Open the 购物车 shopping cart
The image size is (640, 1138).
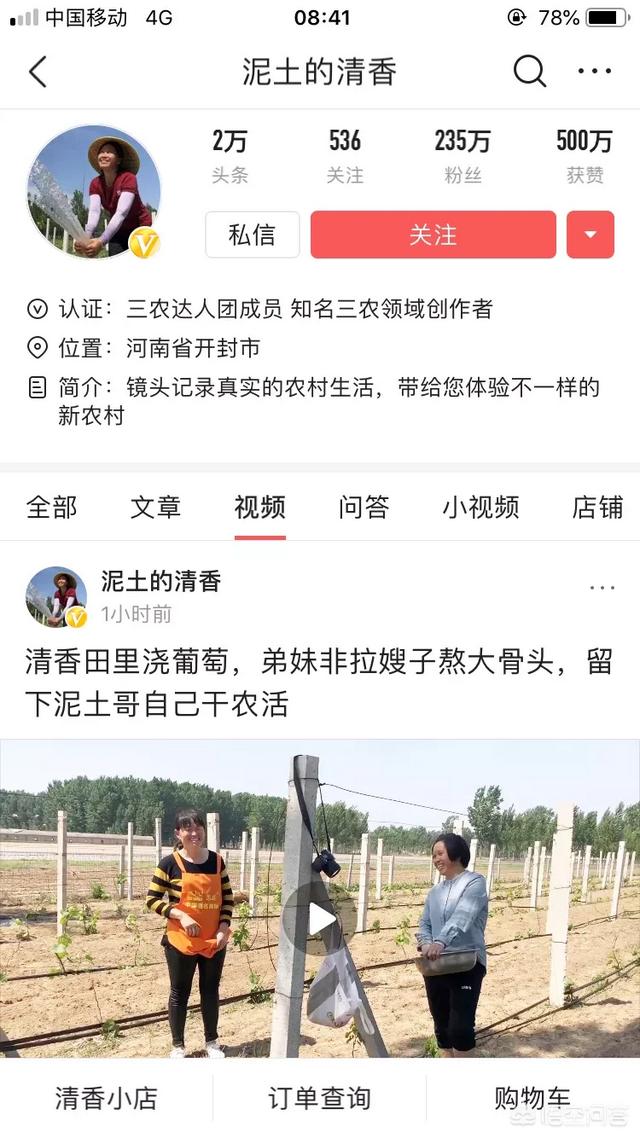click(533, 1098)
